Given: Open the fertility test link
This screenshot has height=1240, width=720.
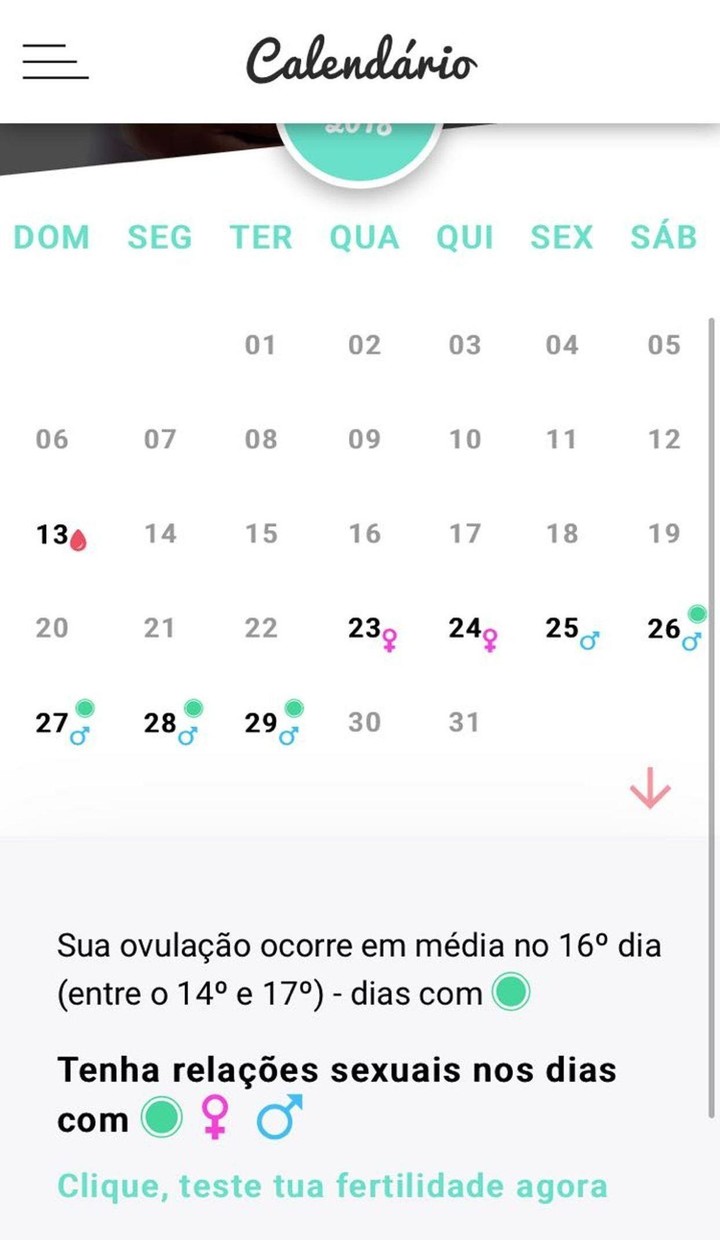Looking at the screenshot, I should pos(332,1185).
